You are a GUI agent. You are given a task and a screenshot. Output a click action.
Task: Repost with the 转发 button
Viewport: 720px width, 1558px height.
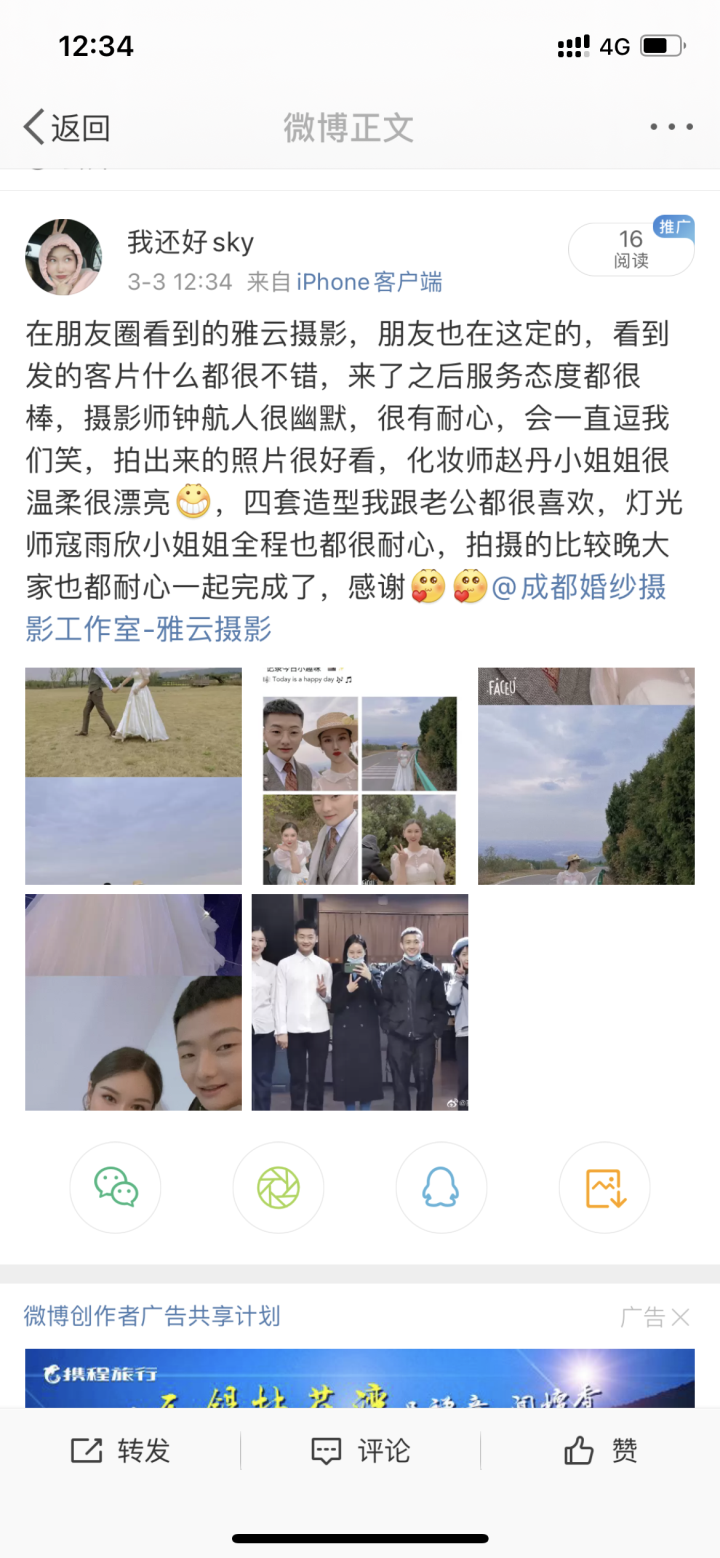point(120,1451)
